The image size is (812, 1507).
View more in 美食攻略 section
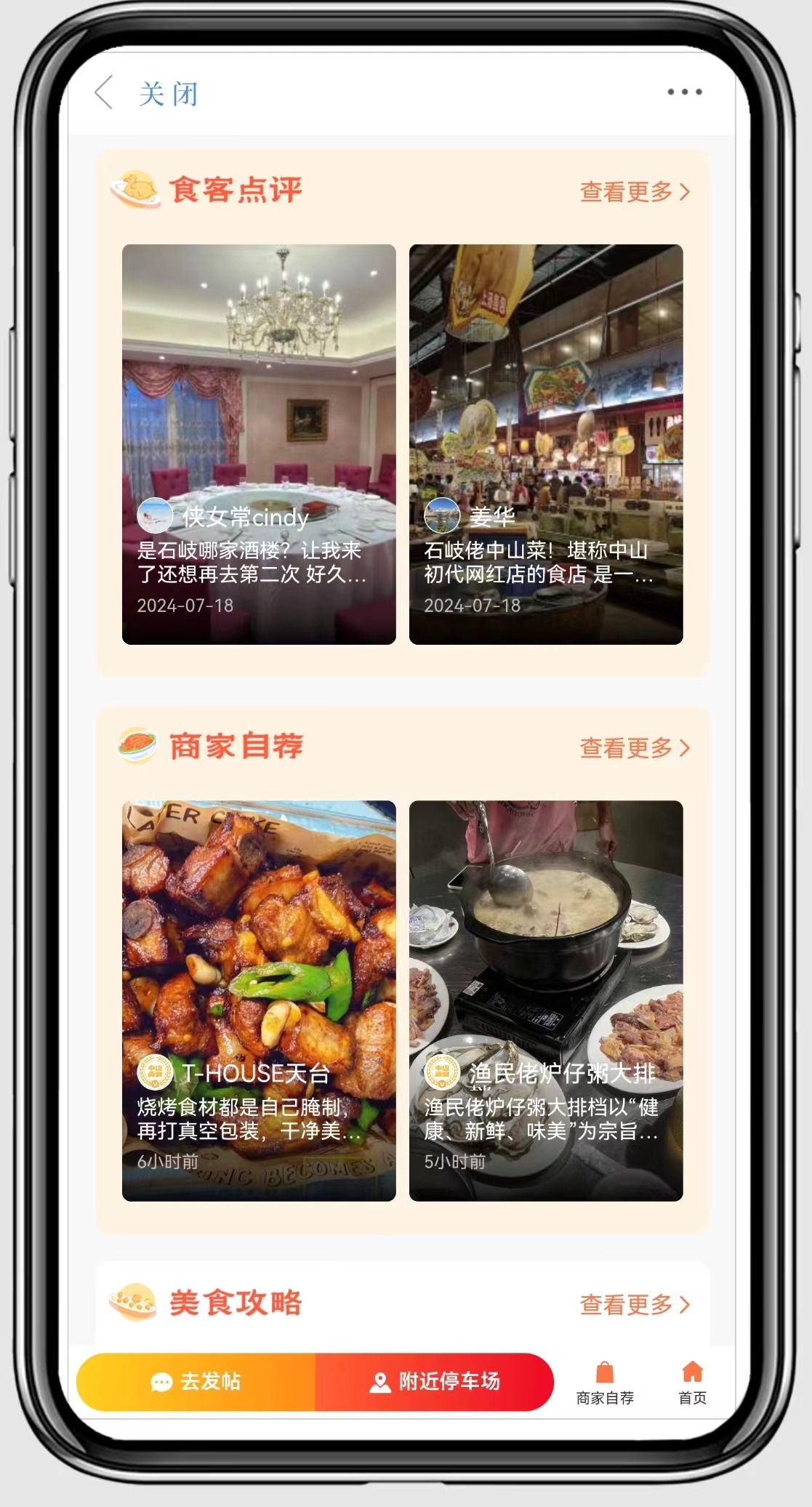click(634, 1304)
